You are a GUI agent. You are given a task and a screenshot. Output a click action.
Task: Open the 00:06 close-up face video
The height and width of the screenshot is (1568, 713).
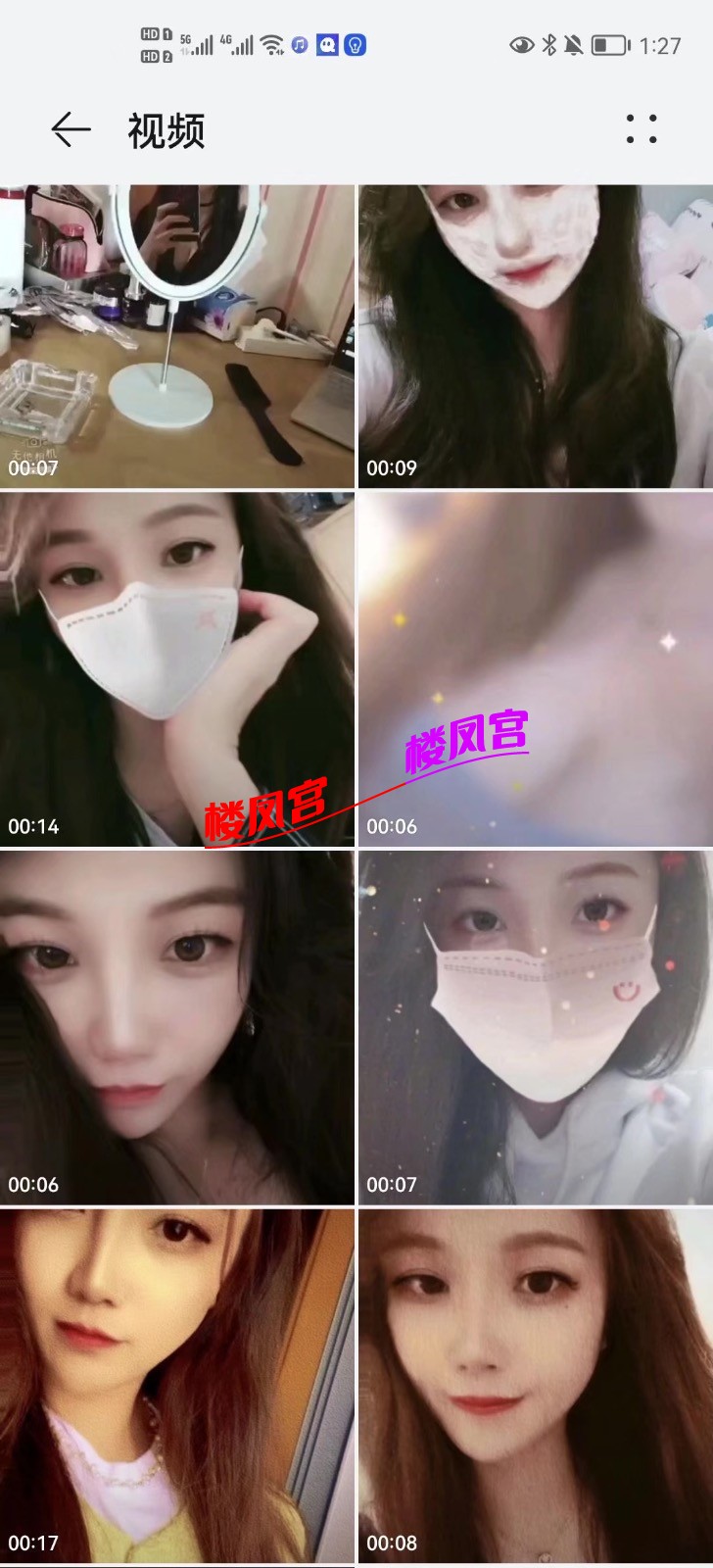tap(176, 1027)
